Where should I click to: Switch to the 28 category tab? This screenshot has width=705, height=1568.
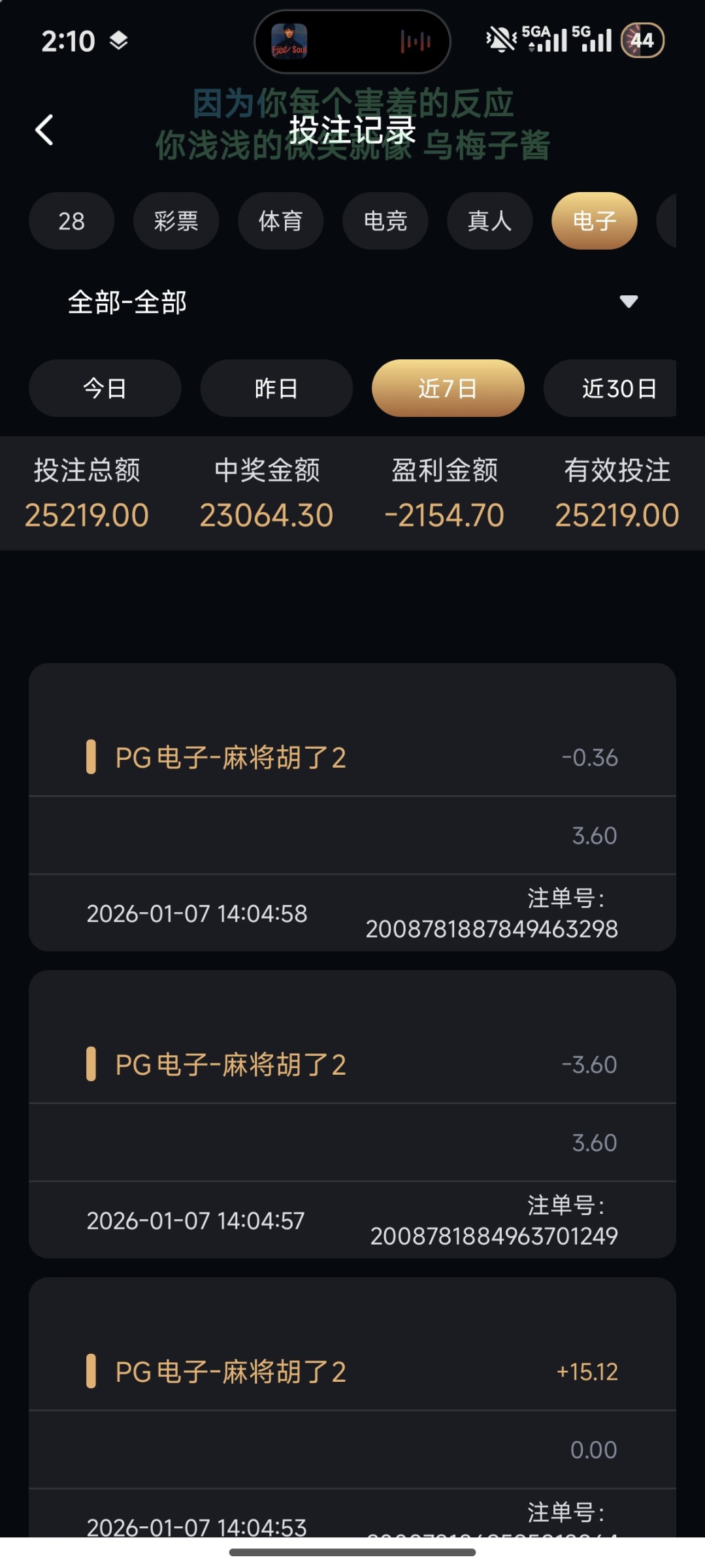[x=71, y=221]
